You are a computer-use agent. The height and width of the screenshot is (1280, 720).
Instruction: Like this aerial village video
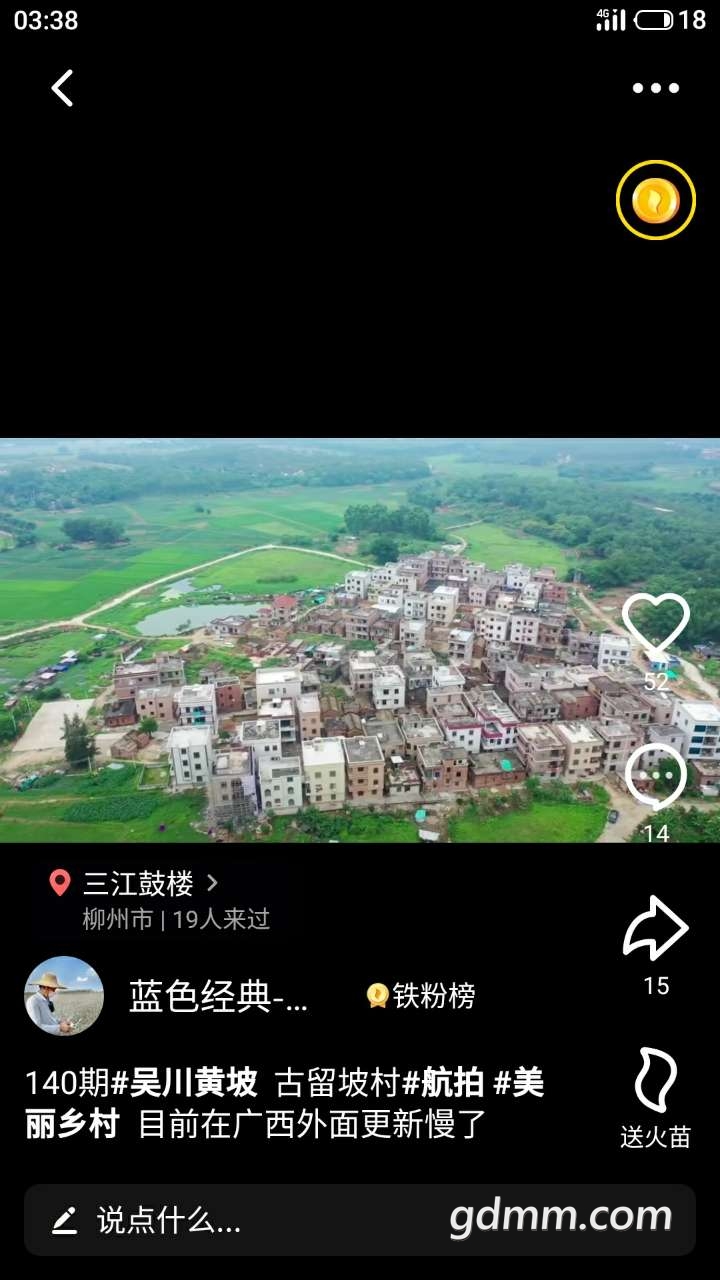[656, 628]
